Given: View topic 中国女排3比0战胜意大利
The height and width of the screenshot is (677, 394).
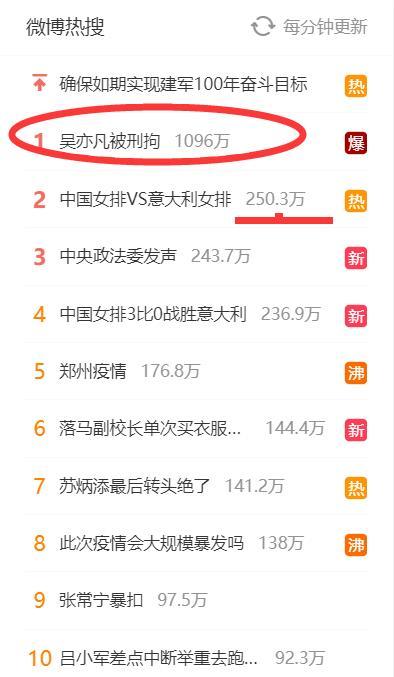Looking at the screenshot, I should pos(153,314).
